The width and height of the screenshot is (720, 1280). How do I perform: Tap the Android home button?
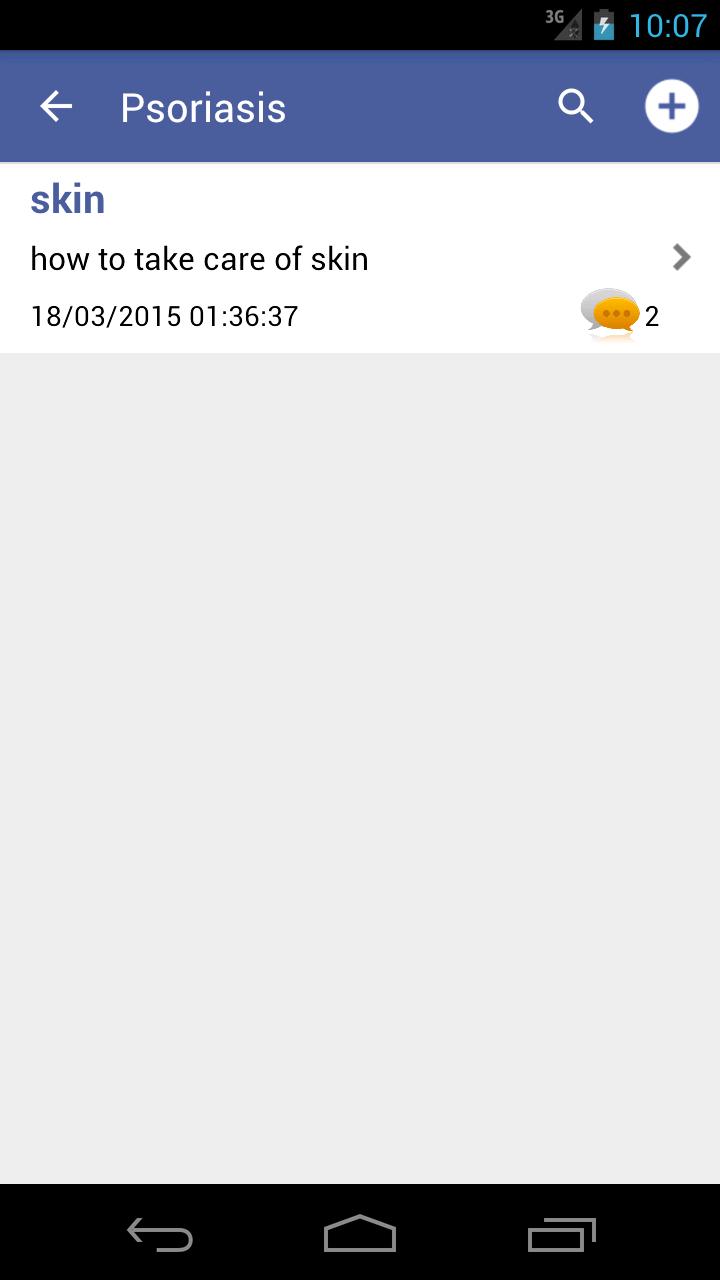360,1234
